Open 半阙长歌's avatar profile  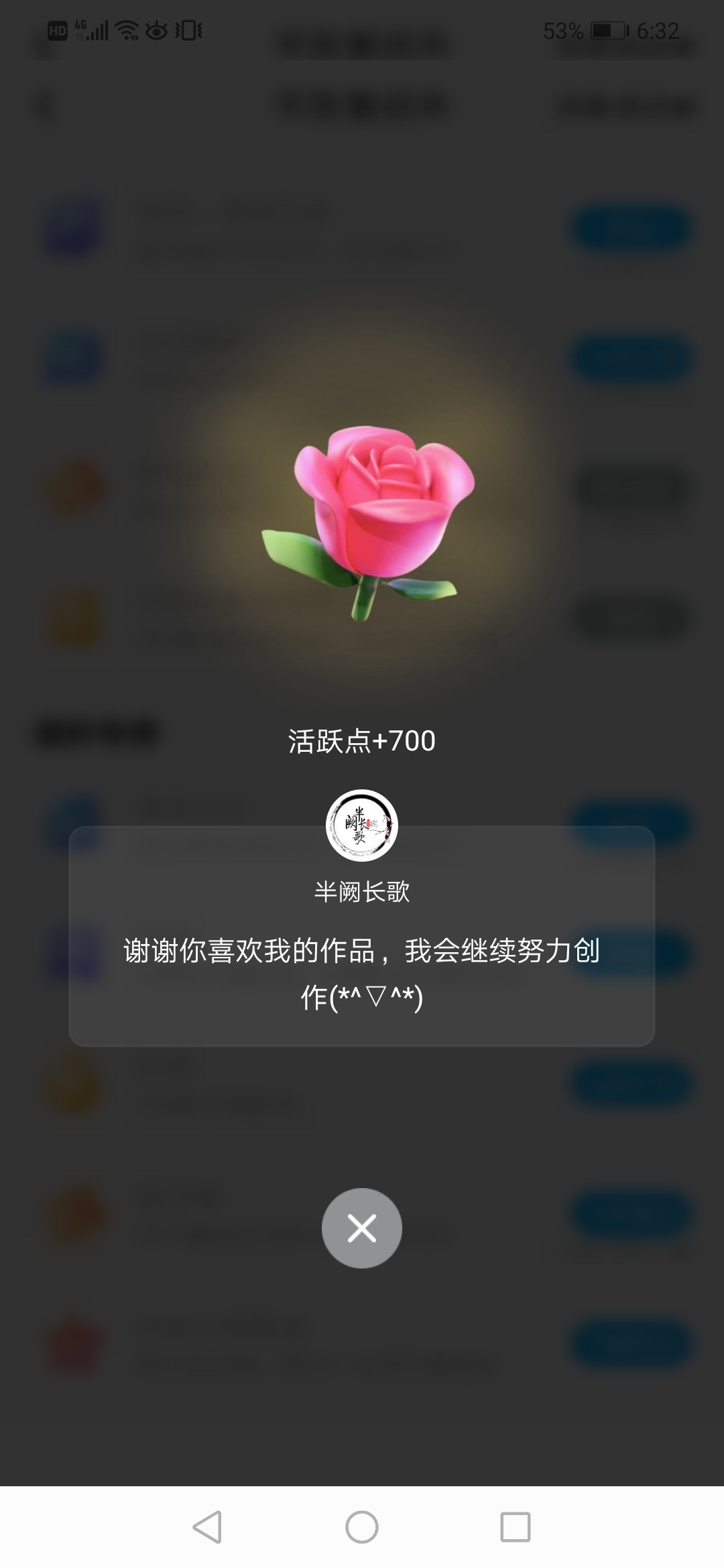pos(362,825)
